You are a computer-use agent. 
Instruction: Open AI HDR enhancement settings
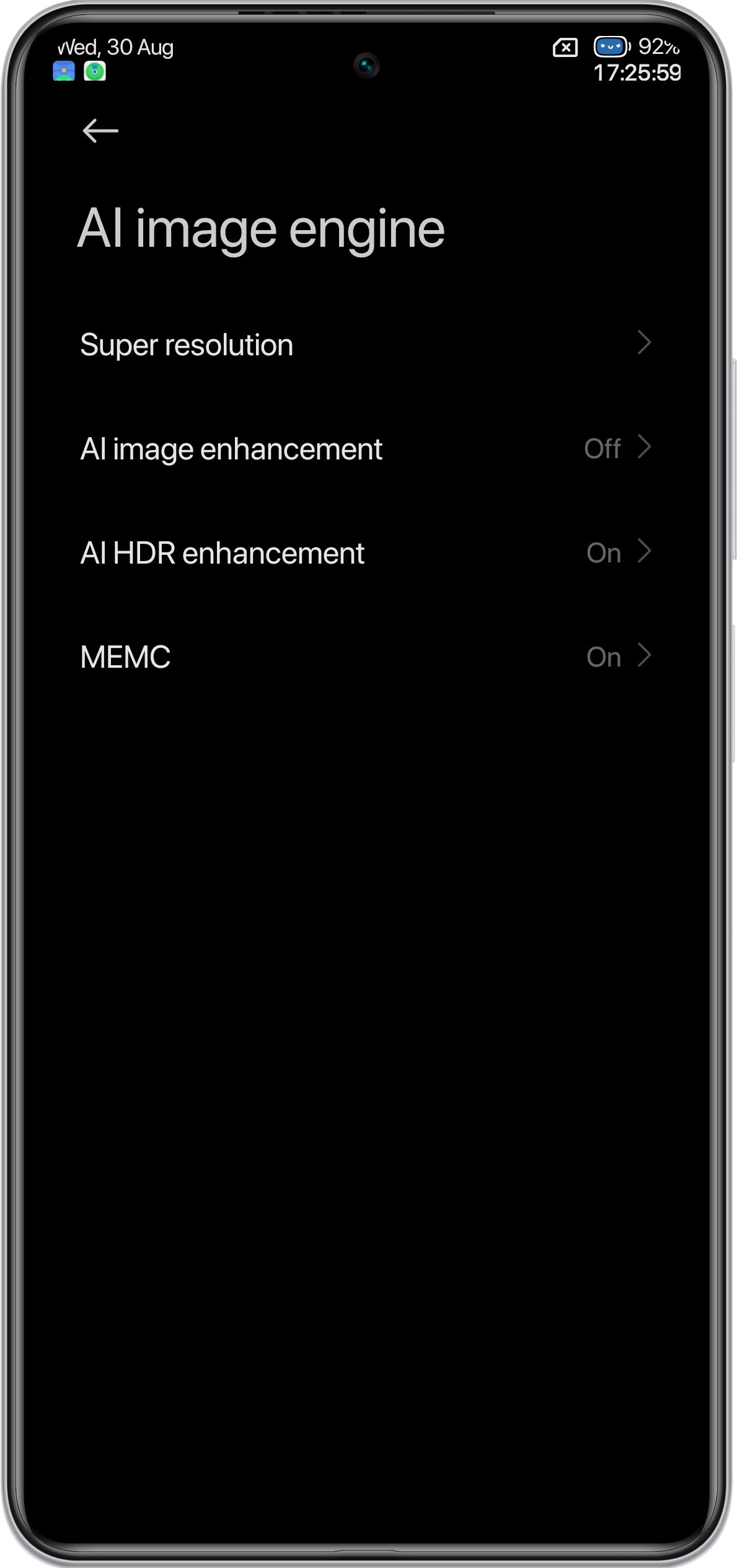point(366,553)
